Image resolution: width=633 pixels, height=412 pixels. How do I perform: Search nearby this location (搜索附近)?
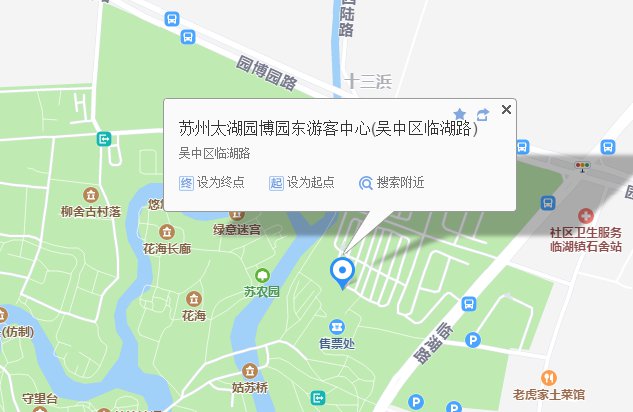[x=392, y=183]
